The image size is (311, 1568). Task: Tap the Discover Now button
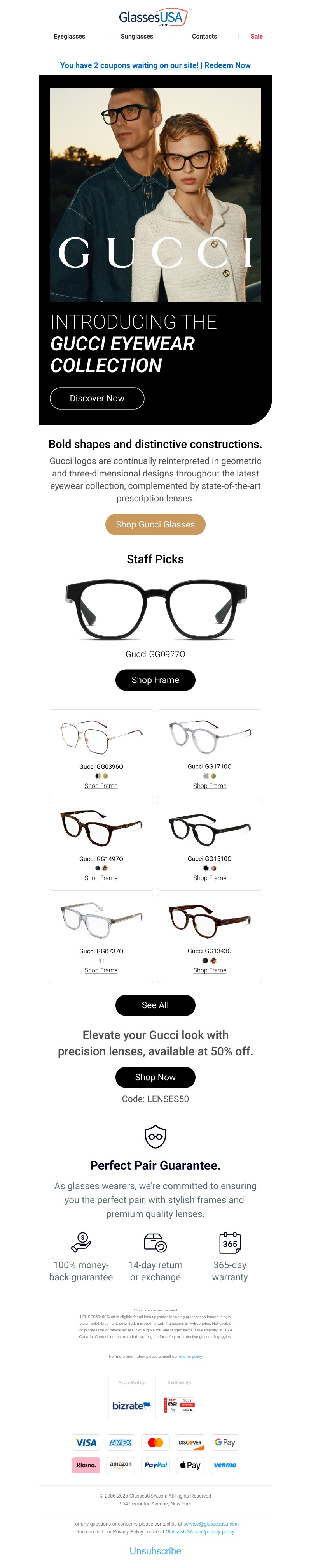click(x=96, y=398)
